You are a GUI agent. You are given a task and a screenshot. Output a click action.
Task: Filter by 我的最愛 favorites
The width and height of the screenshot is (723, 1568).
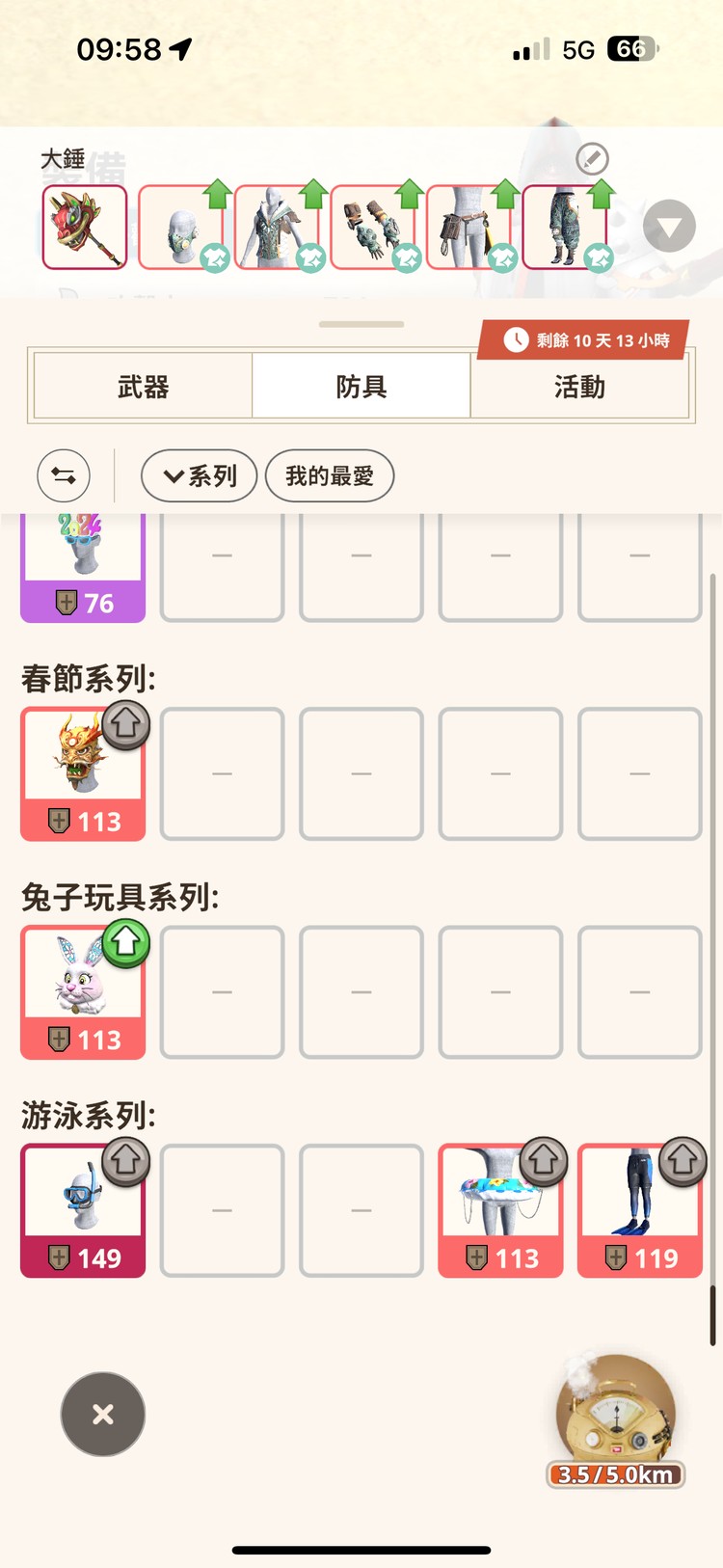[329, 475]
